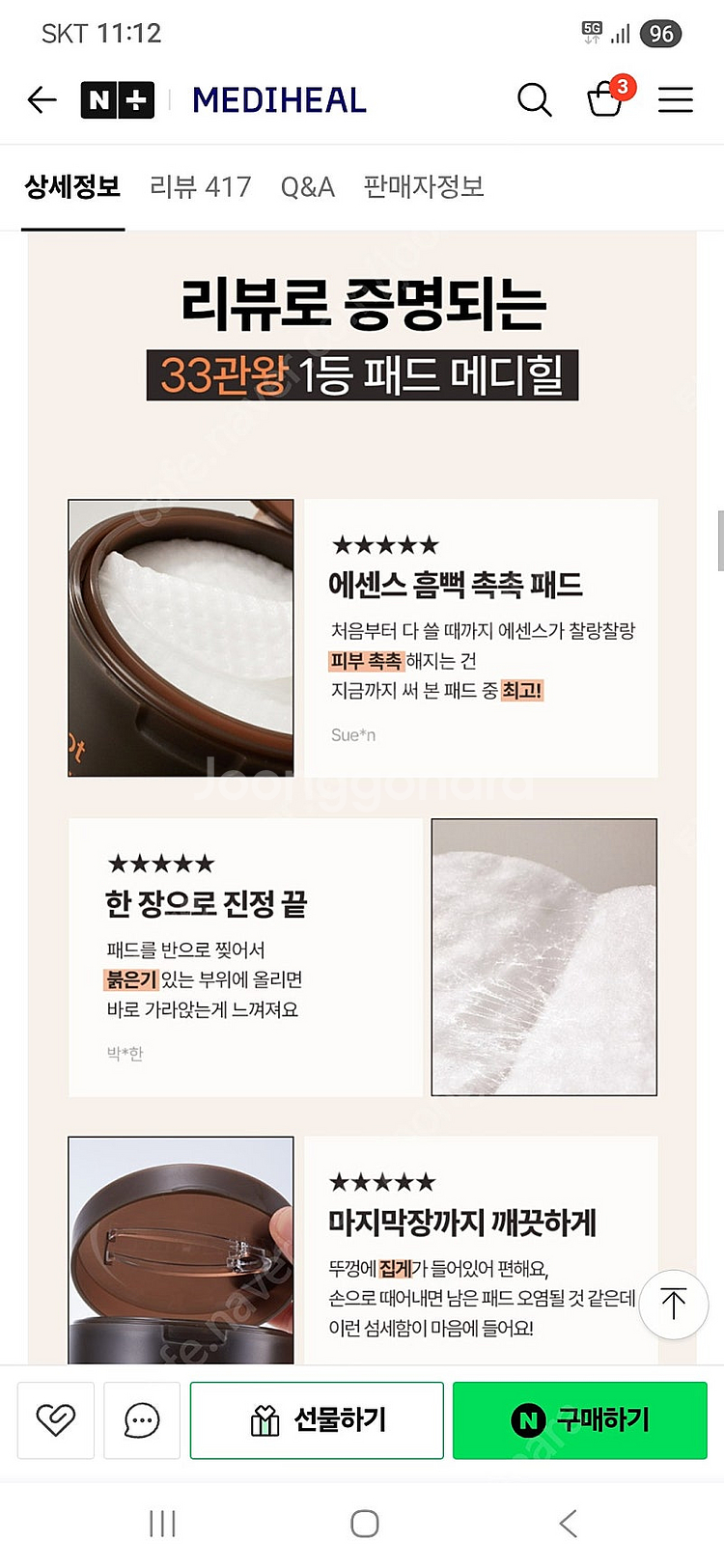
Task: Jump to top with the arrow button
Action: [673, 1304]
